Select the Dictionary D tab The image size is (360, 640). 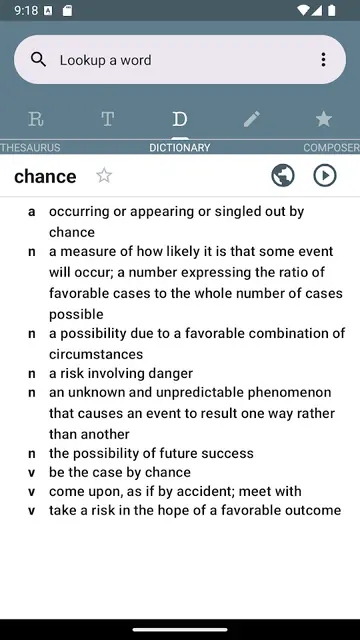pos(180,119)
